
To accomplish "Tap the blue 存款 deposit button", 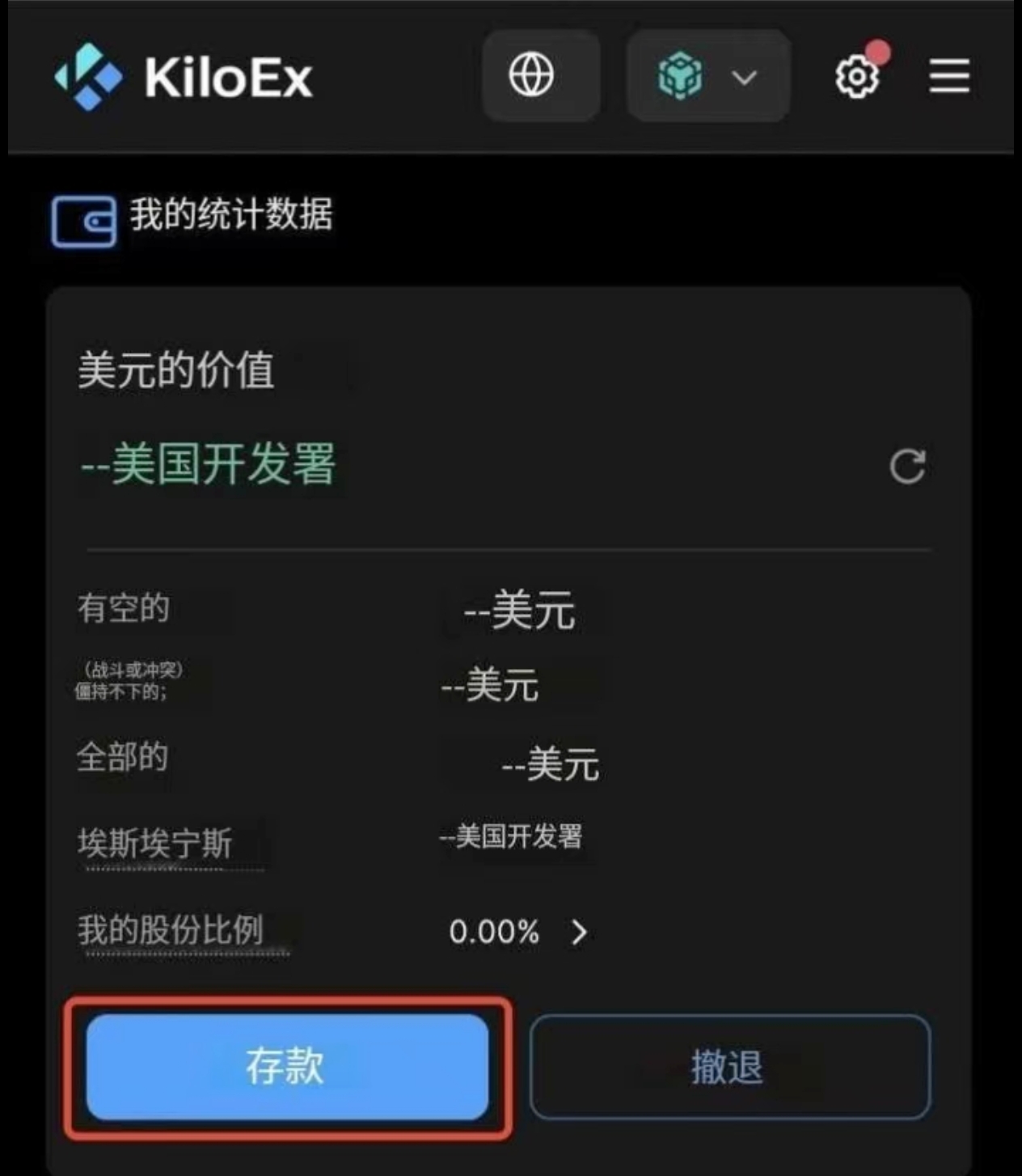I will [287, 1067].
